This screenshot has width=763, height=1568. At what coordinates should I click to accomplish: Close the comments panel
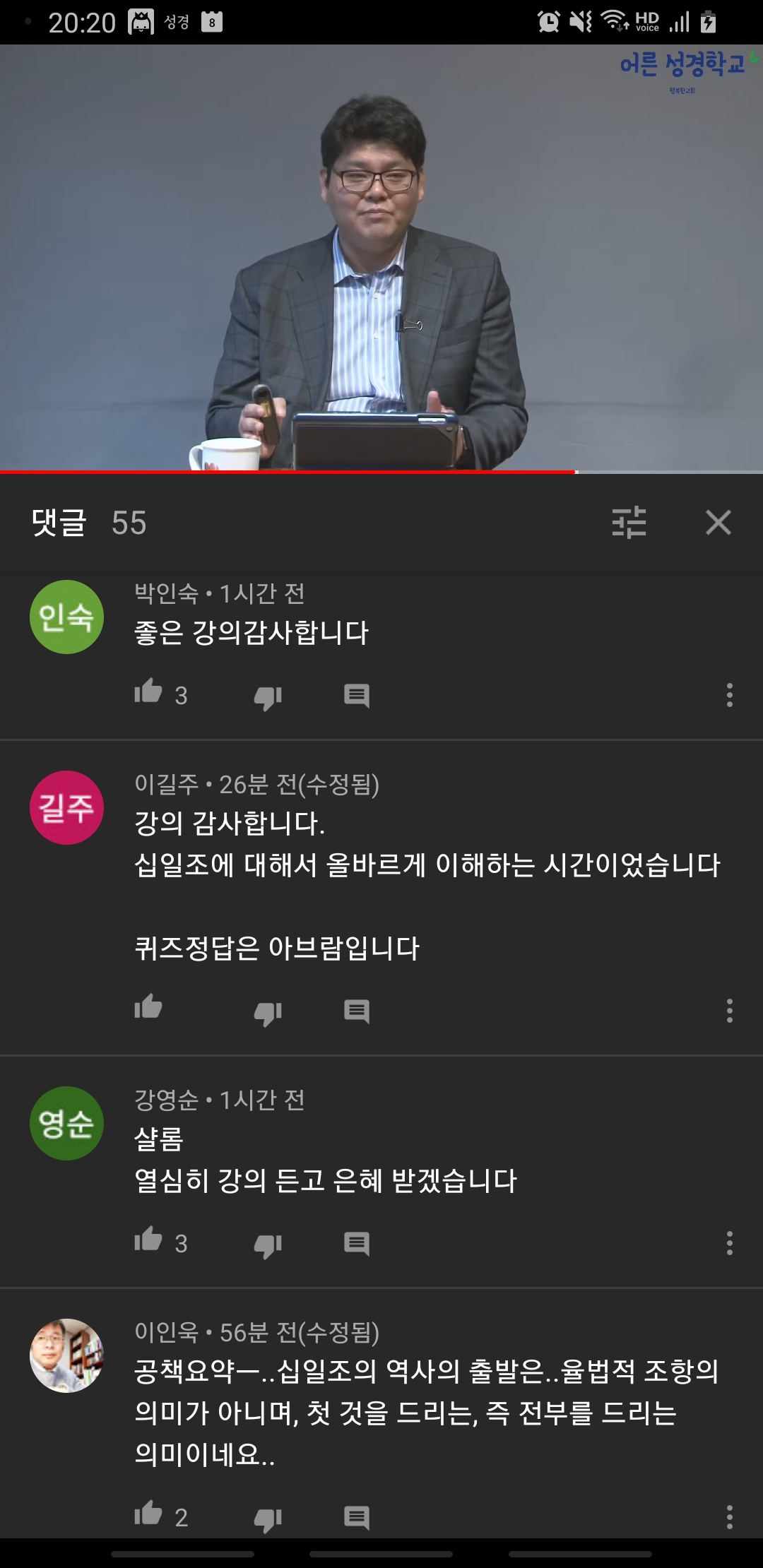coord(718,523)
